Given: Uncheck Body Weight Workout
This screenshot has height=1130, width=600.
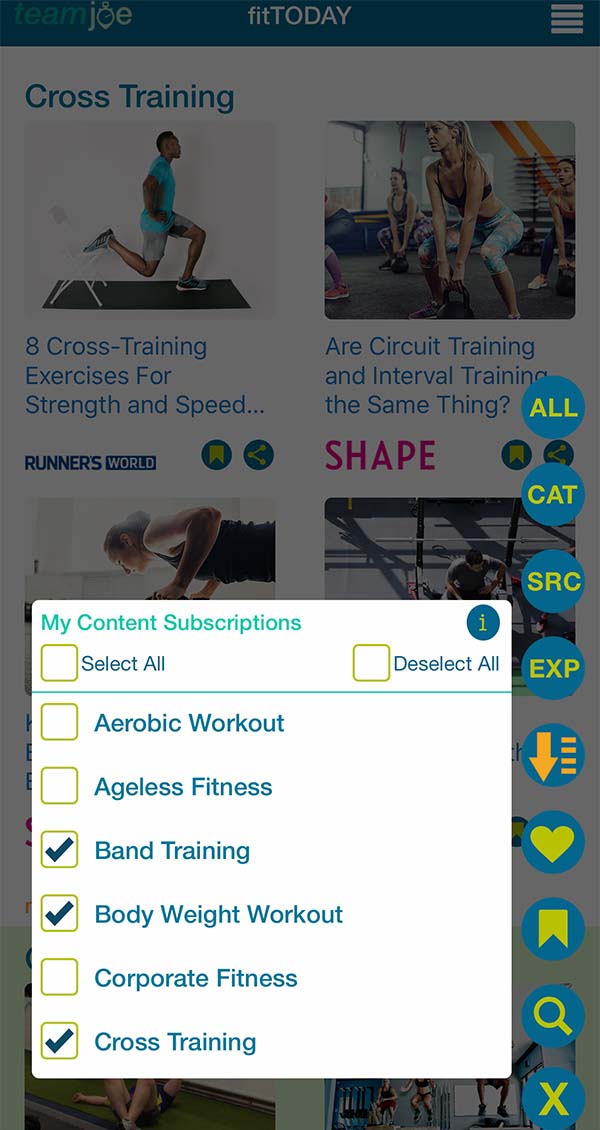Looking at the screenshot, I should [60, 914].
